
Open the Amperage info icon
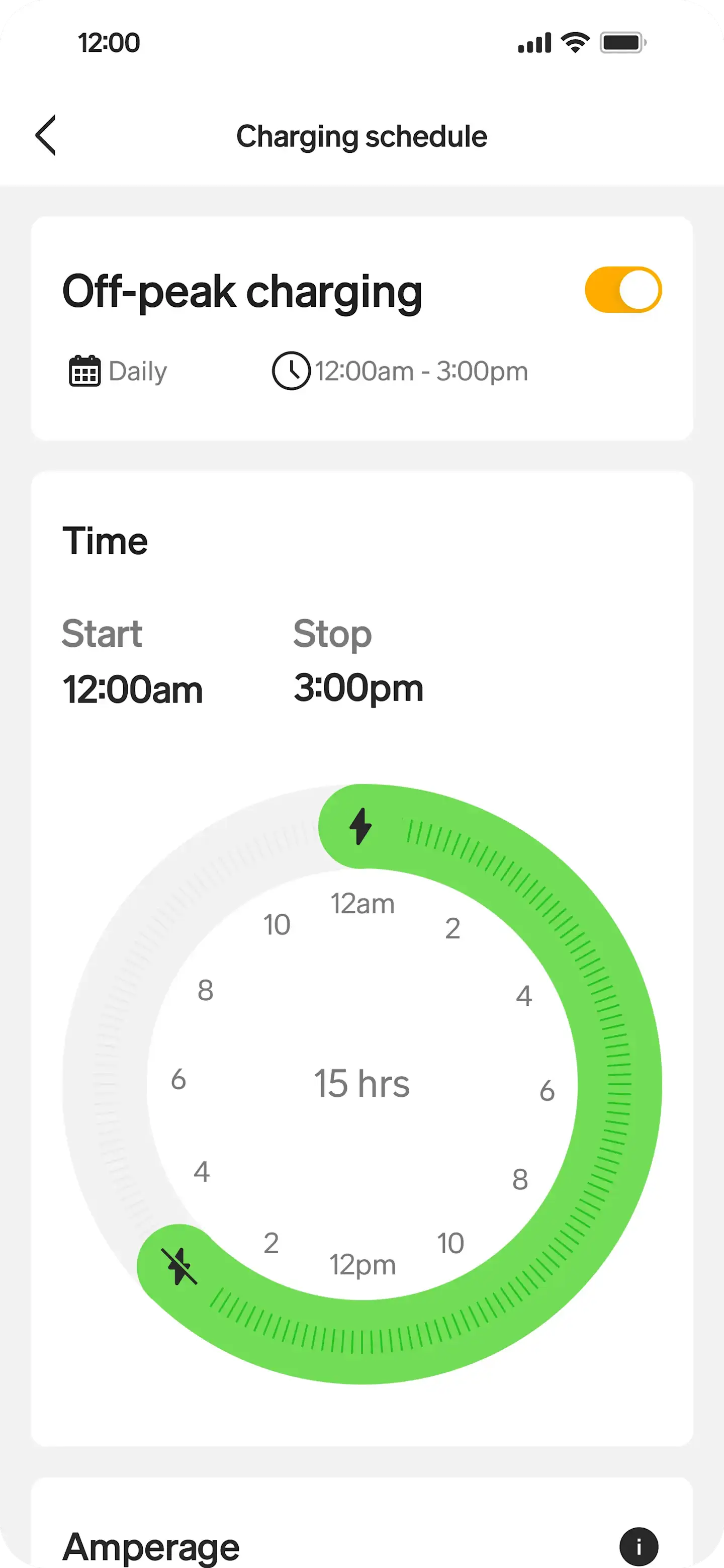click(x=638, y=1546)
